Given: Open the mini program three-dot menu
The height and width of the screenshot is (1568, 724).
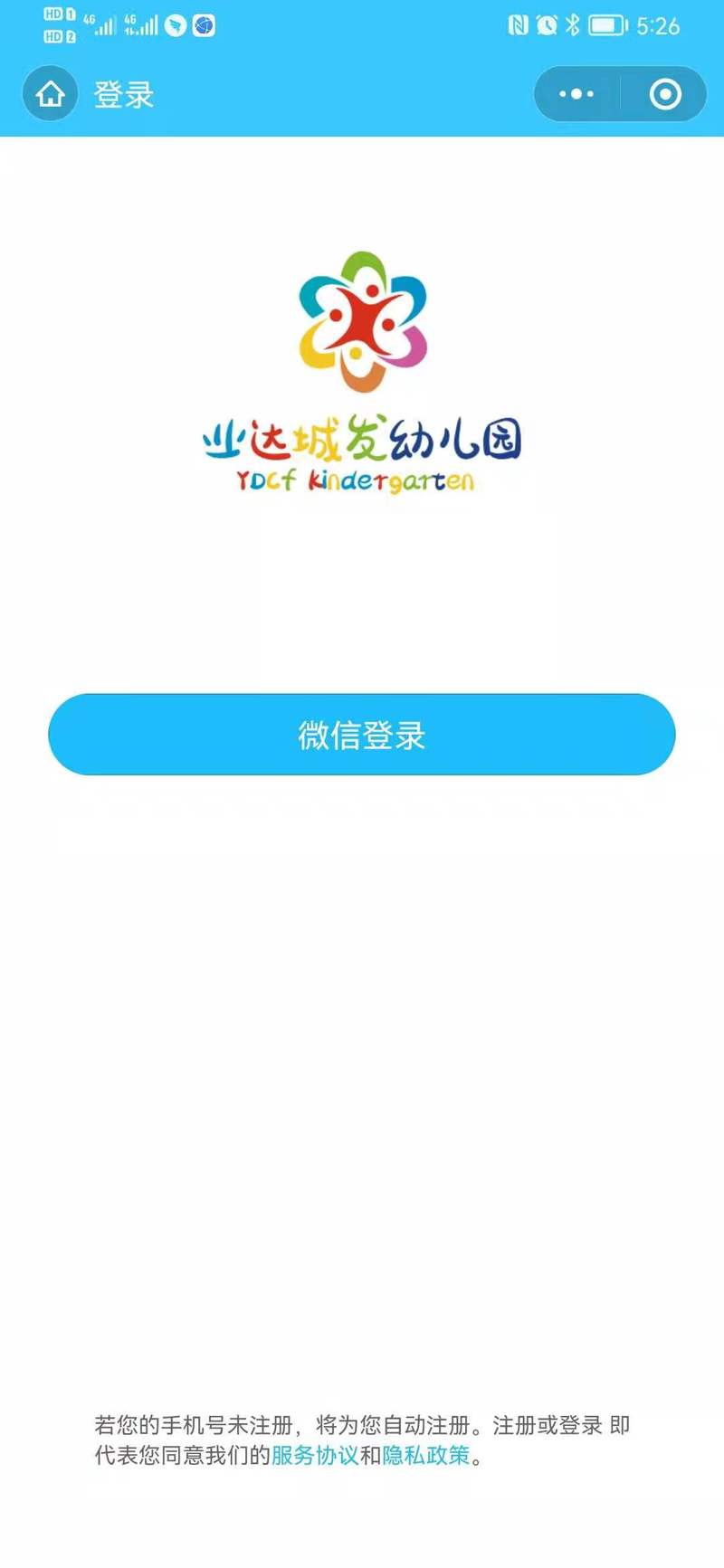Looking at the screenshot, I should (x=576, y=94).
